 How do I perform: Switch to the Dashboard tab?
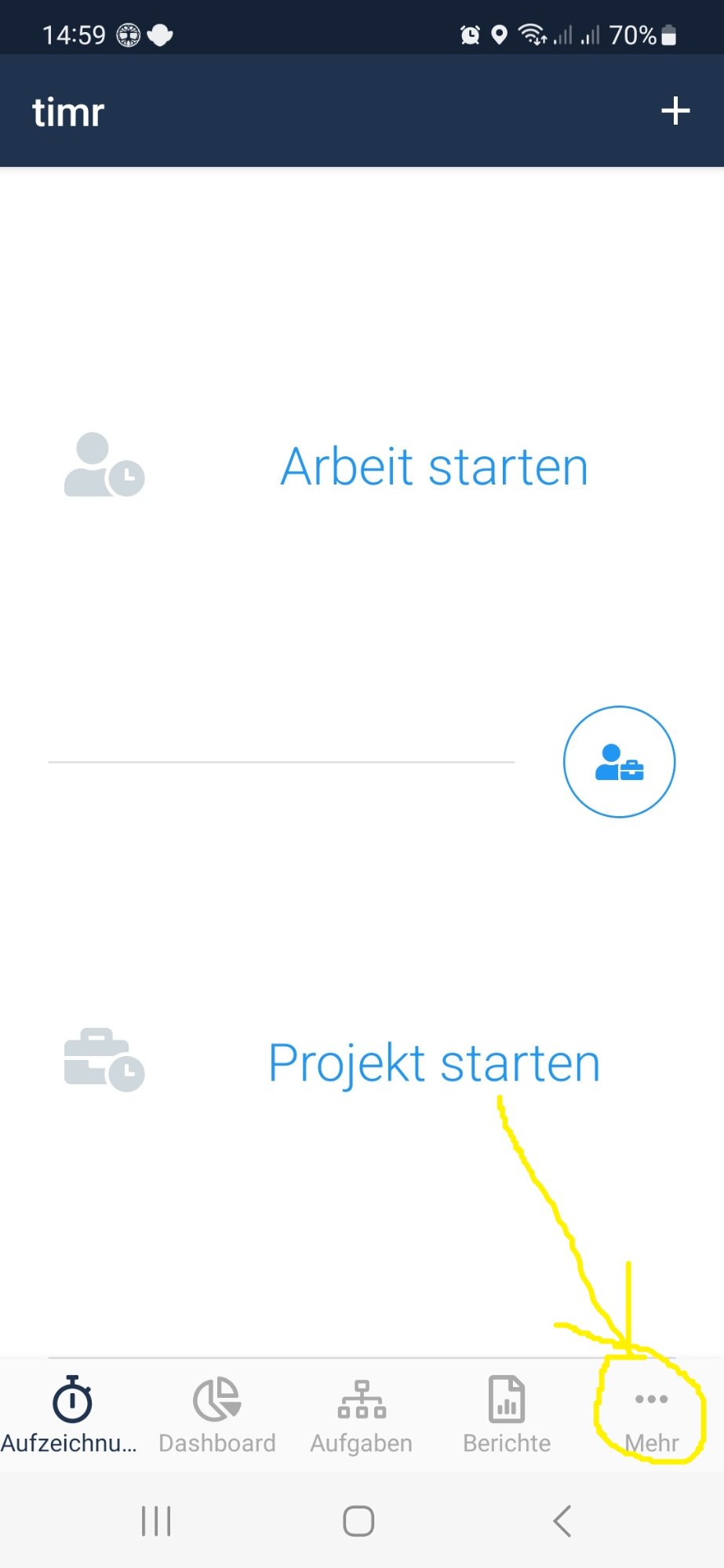click(x=217, y=1415)
